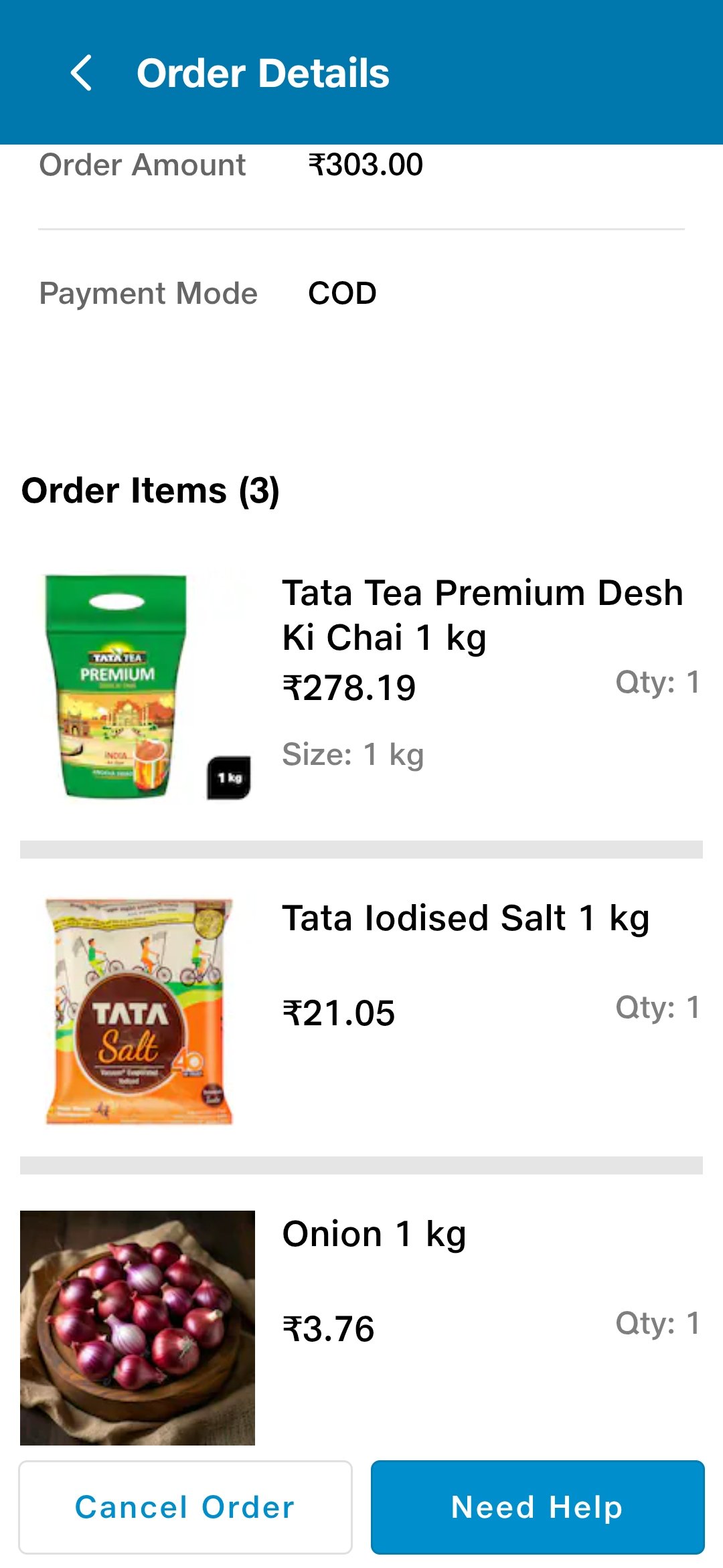Tap Need Help for this order
This screenshot has height=1568, width=723.
pos(538,1507)
